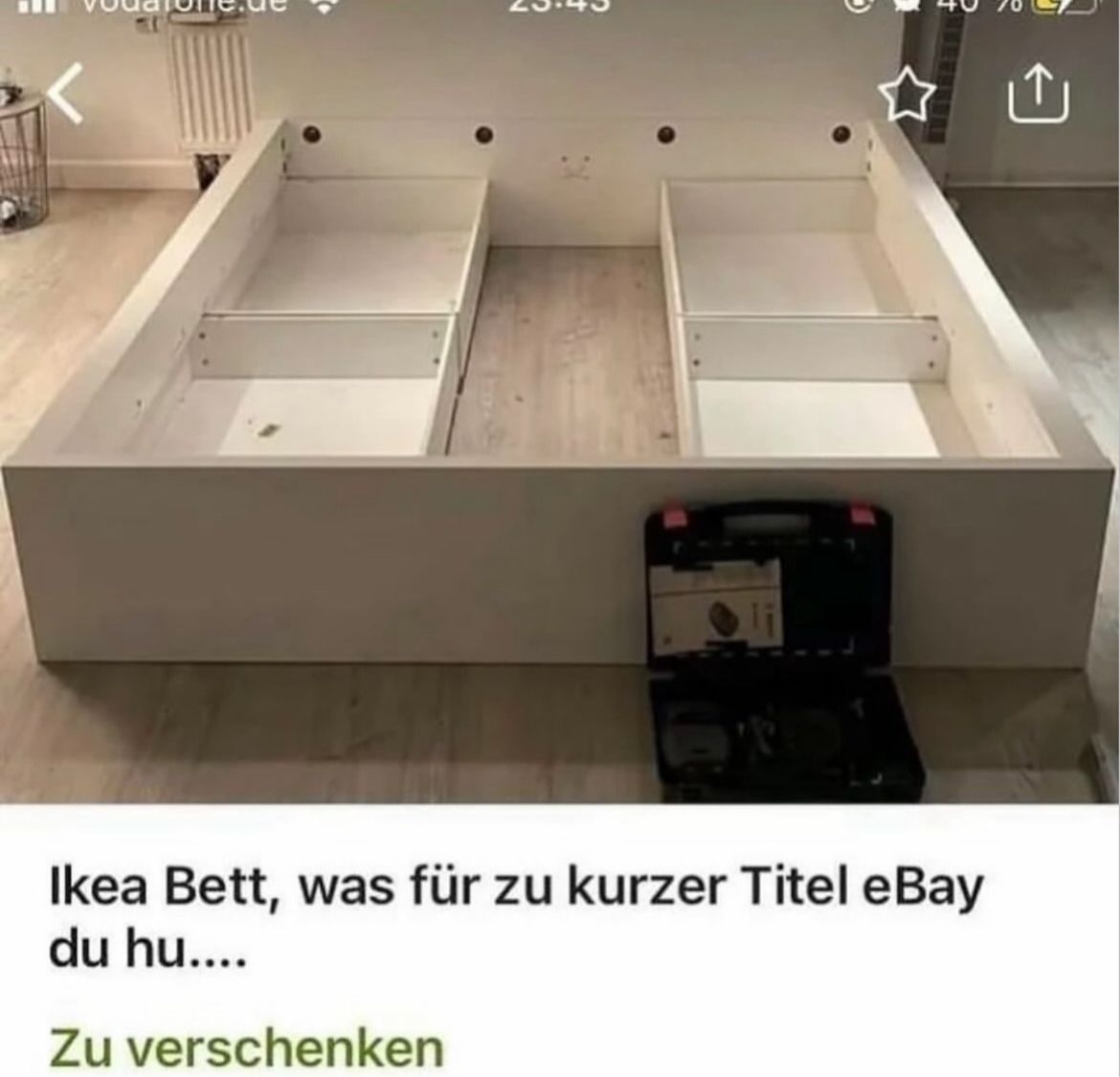Viewport: 1120px width, 1077px height.
Task: Open the bed photo full screen
Action: [x=560, y=431]
